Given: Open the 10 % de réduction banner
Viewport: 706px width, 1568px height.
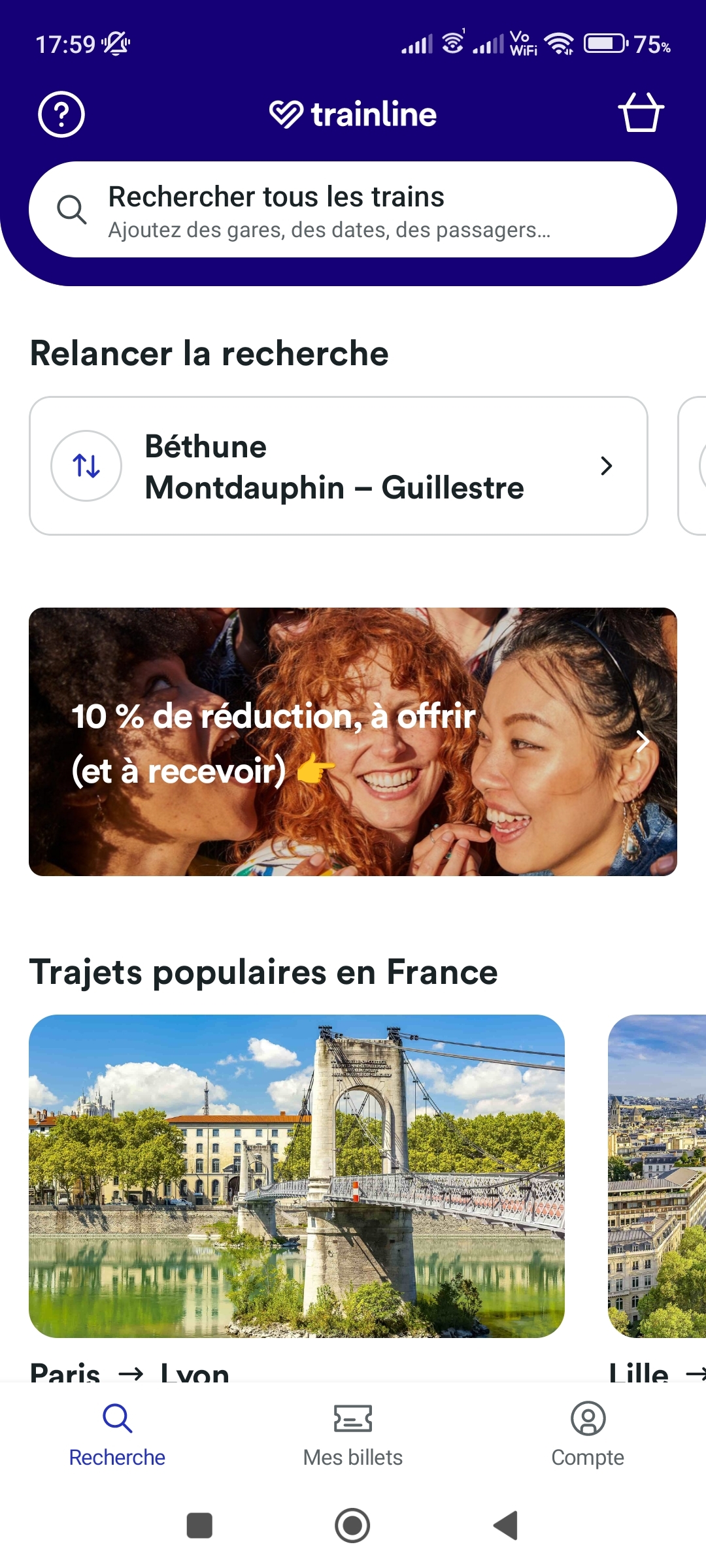Looking at the screenshot, I should click(x=353, y=742).
